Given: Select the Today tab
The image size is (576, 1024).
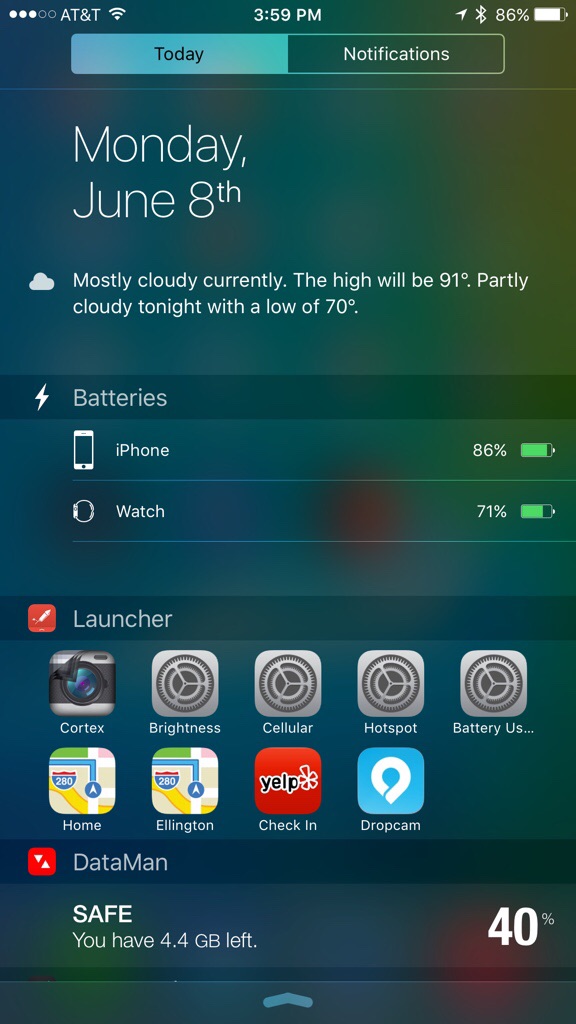Looking at the screenshot, I should pyautogui.click(x=180, y=54).
